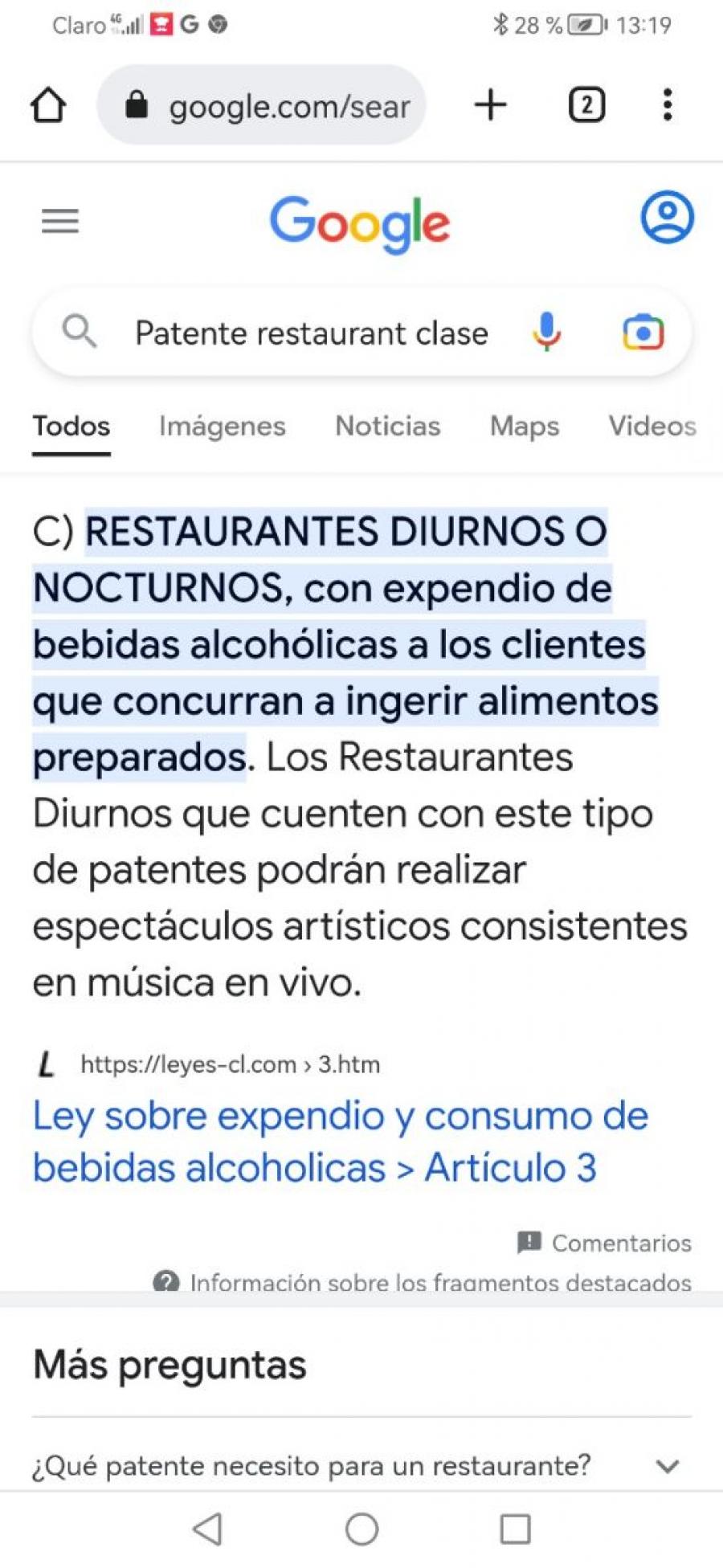Tap the google.com address bar
The width and height of the screenshot is (723, 1568).
pos(261,105)
